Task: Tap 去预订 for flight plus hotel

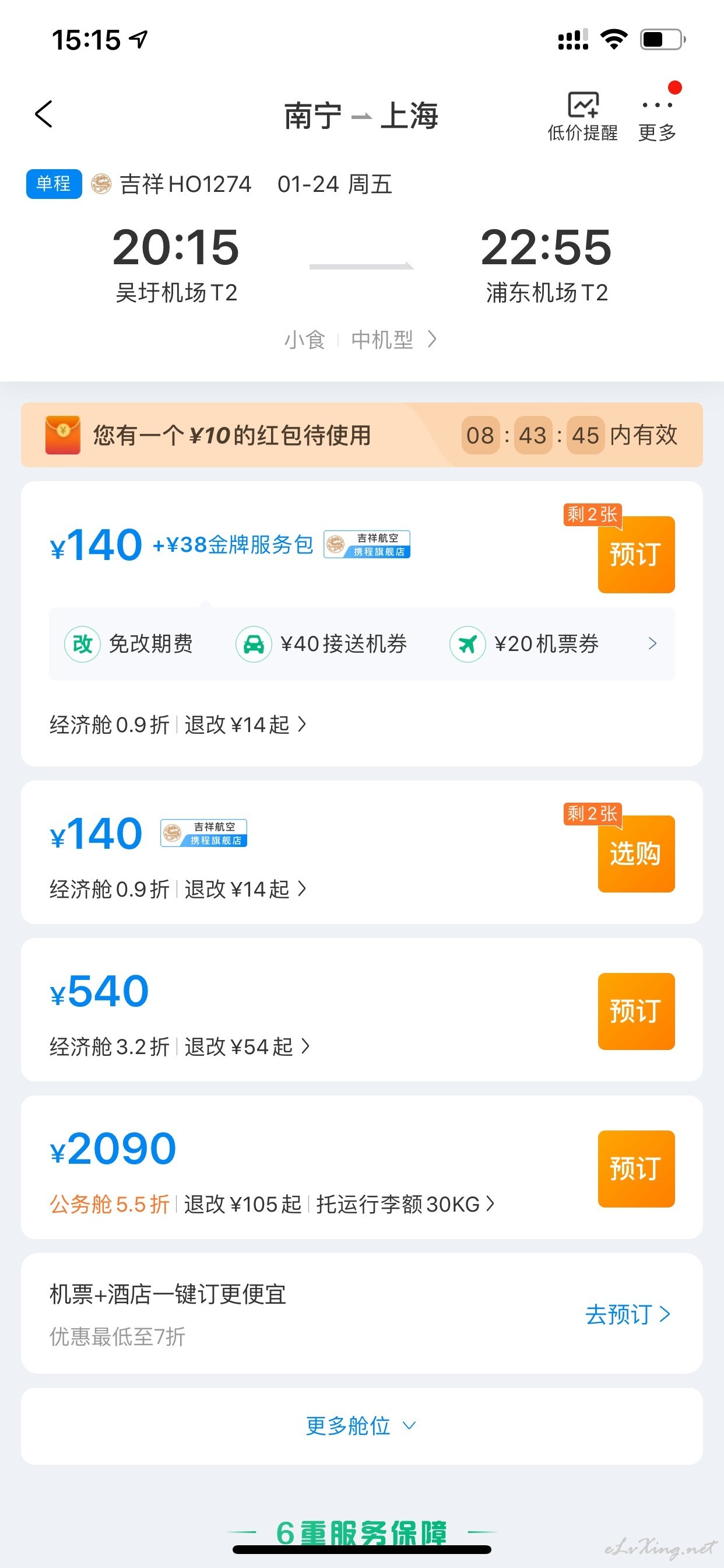Action: tap(628, 1314)
